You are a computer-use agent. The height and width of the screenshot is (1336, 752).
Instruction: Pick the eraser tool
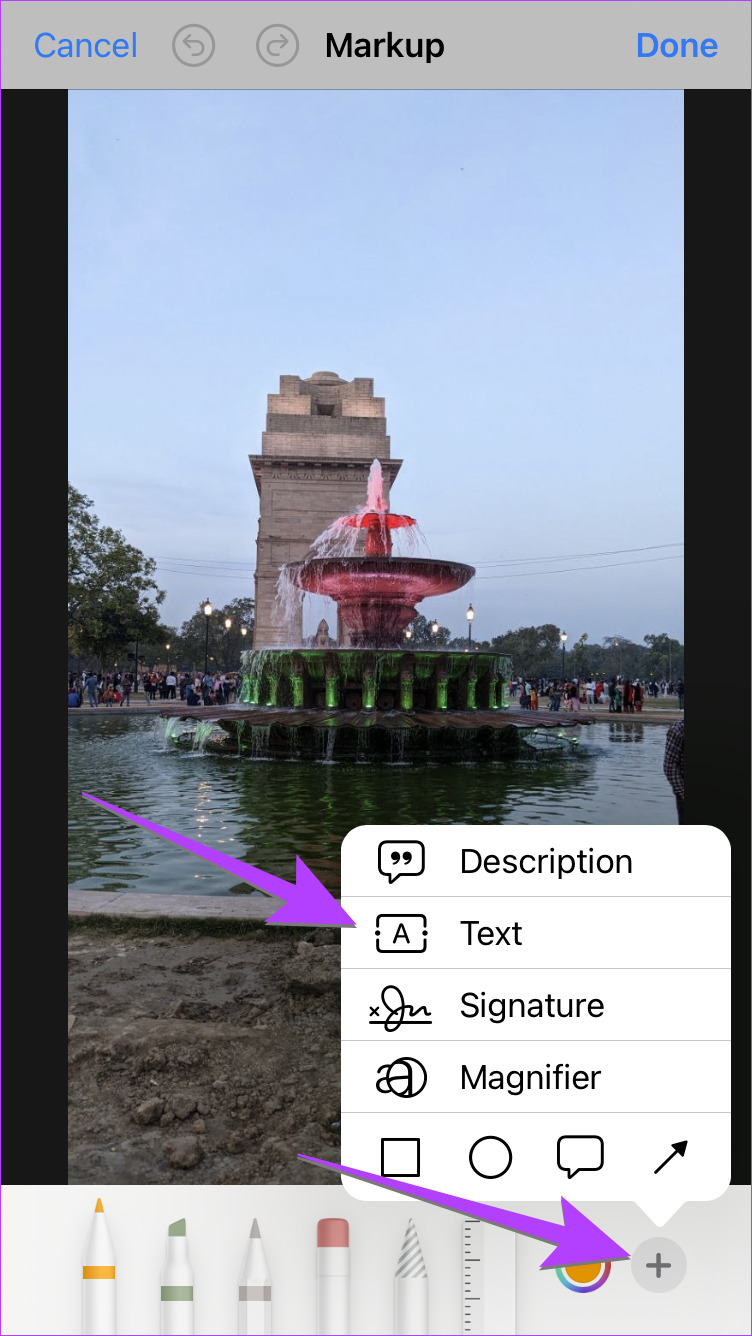click(333, 1270)
